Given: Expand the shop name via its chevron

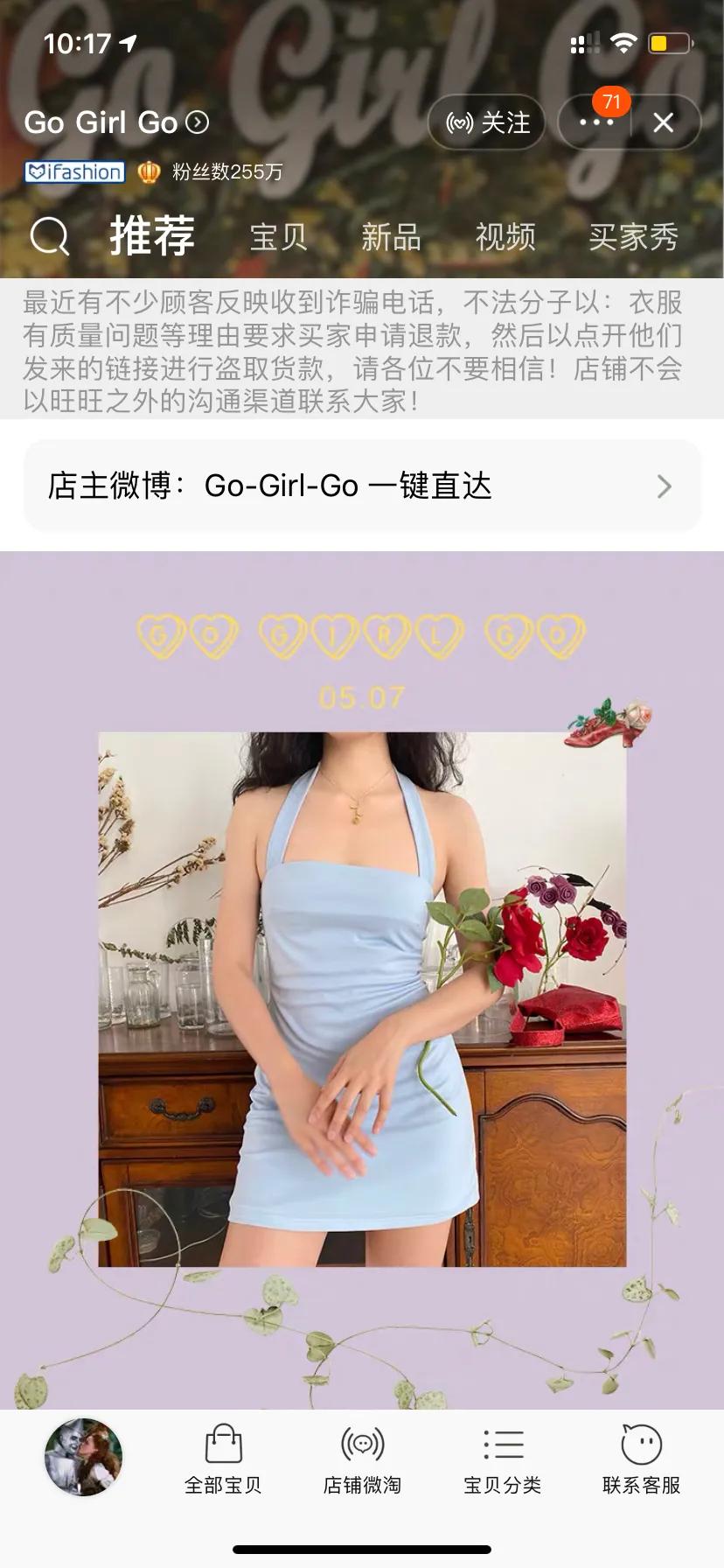Looking at the screenshot, I should click(x=199, y=122).
